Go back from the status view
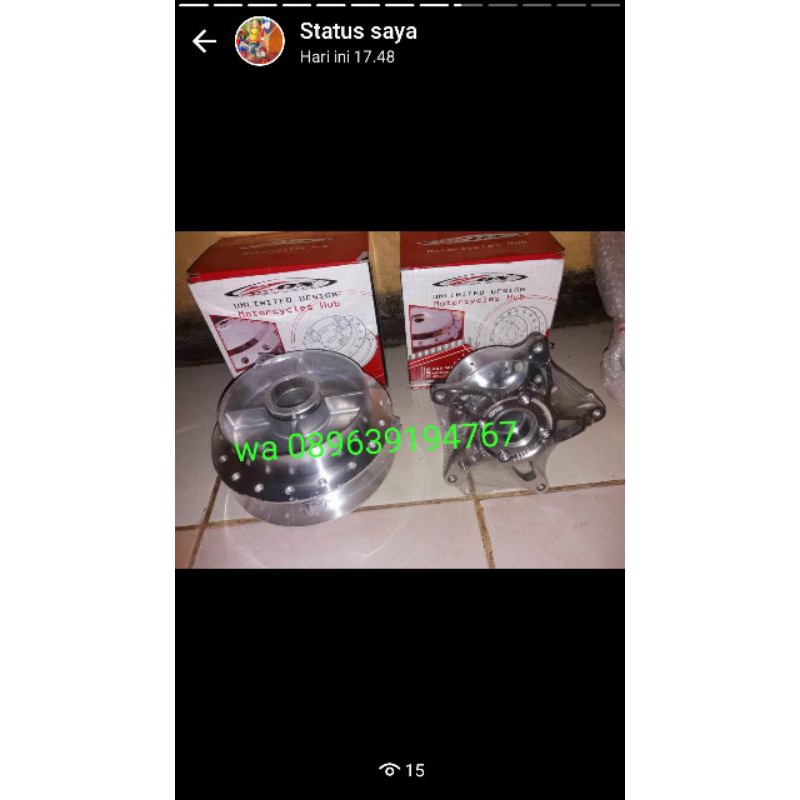This screenshot has height=800, width=800. point(204,41)
